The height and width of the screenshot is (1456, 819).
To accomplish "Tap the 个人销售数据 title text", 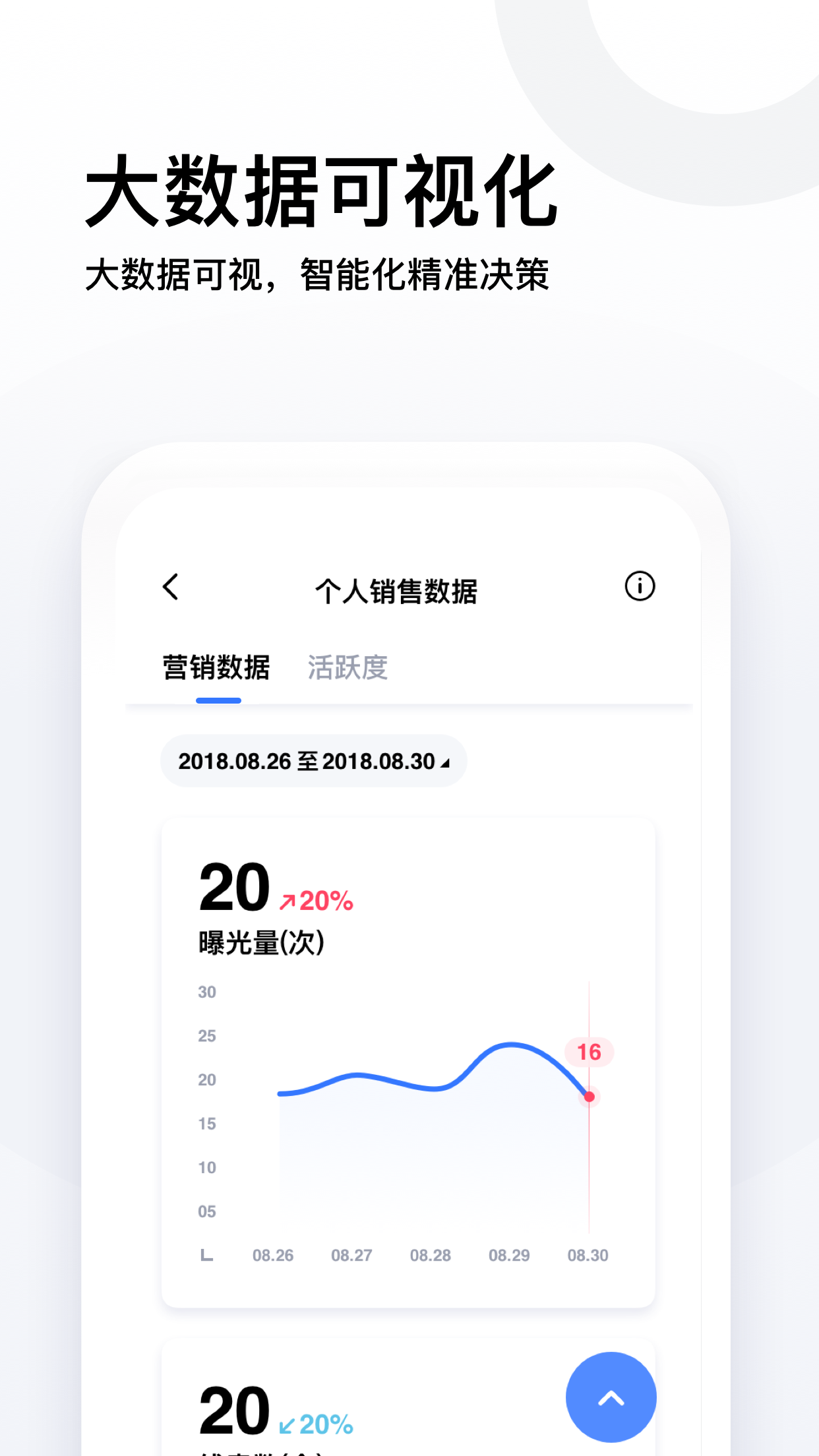I will click(x=398, y=590).
